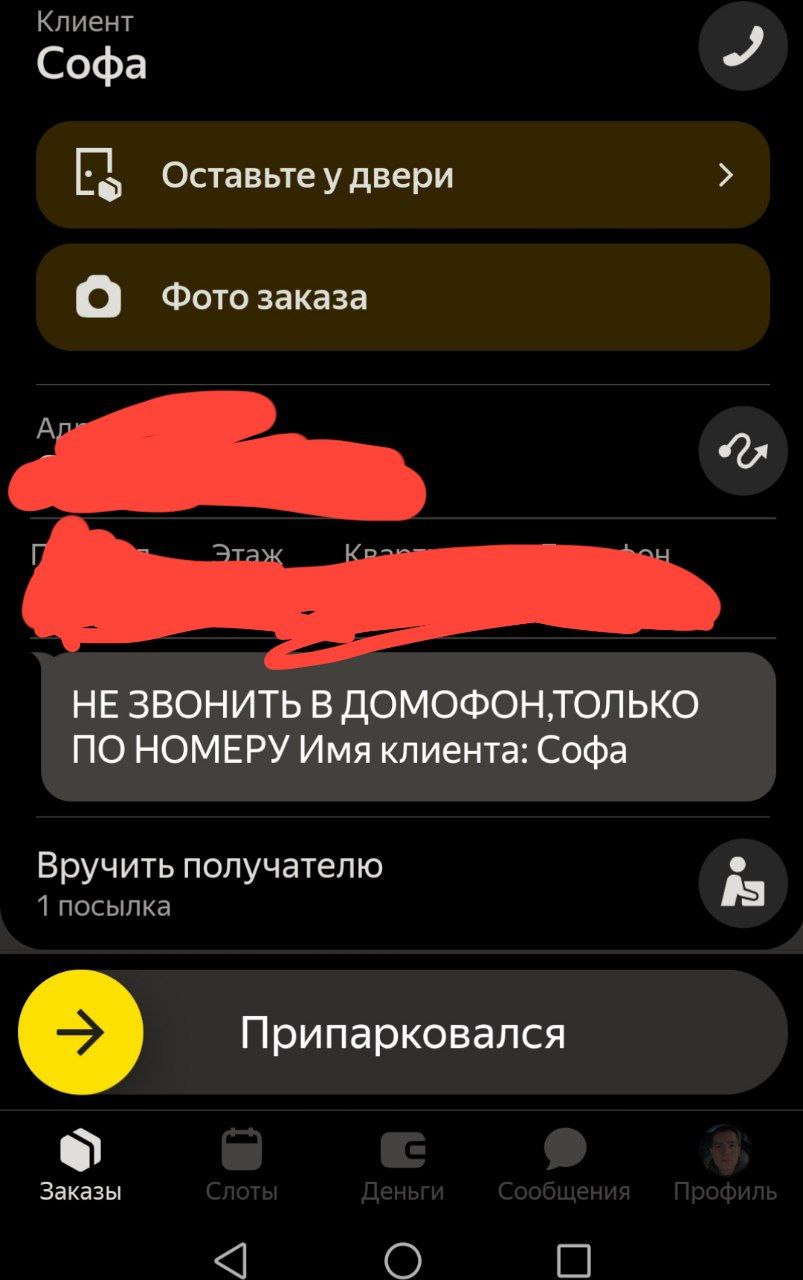Tap the Фото заказа button
Viewport: 803px width, 1280px height.
402,297
